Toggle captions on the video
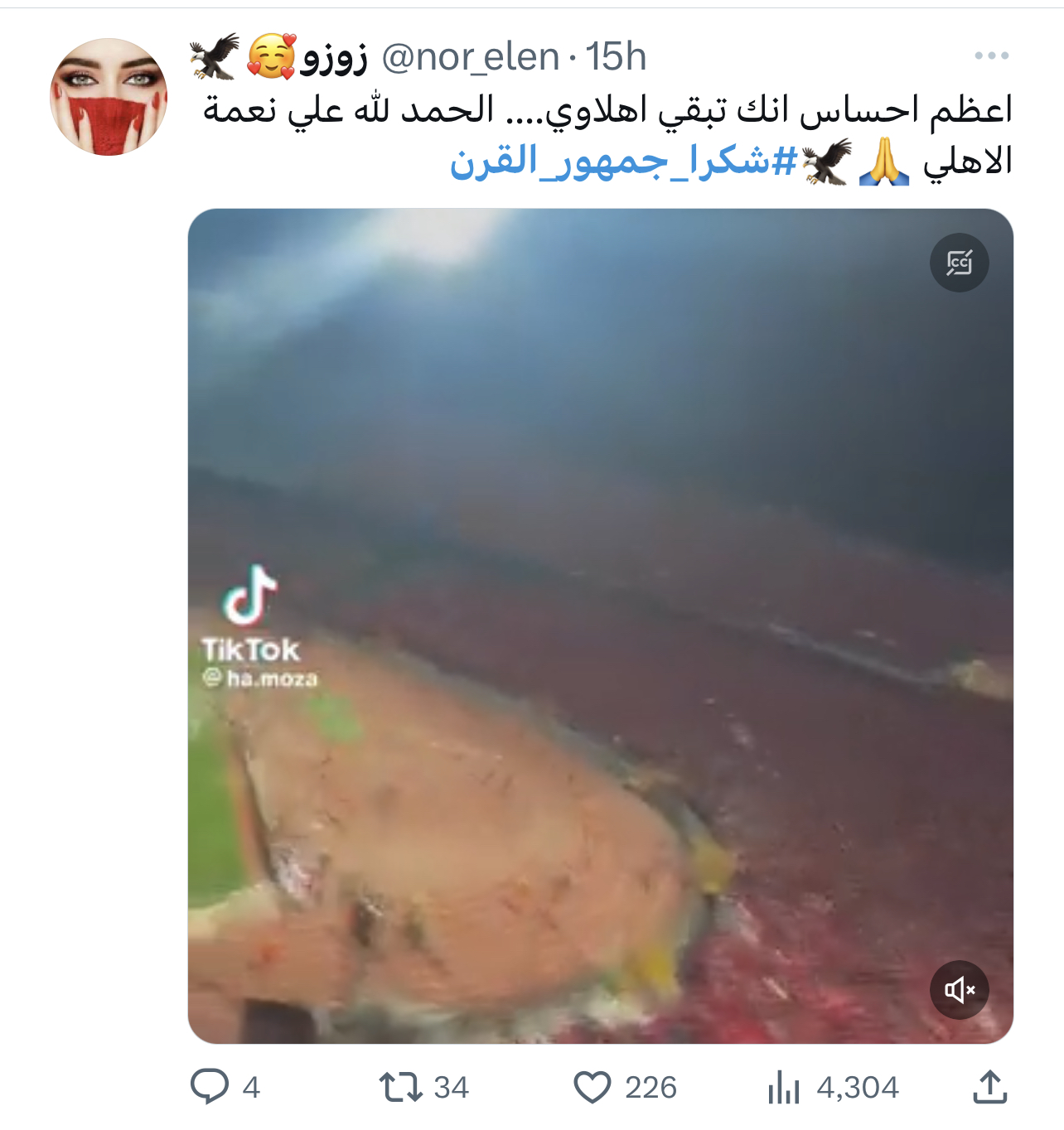Viewport: 1064px width, 1130px height. pyautogui.click(x=959, y=263)
